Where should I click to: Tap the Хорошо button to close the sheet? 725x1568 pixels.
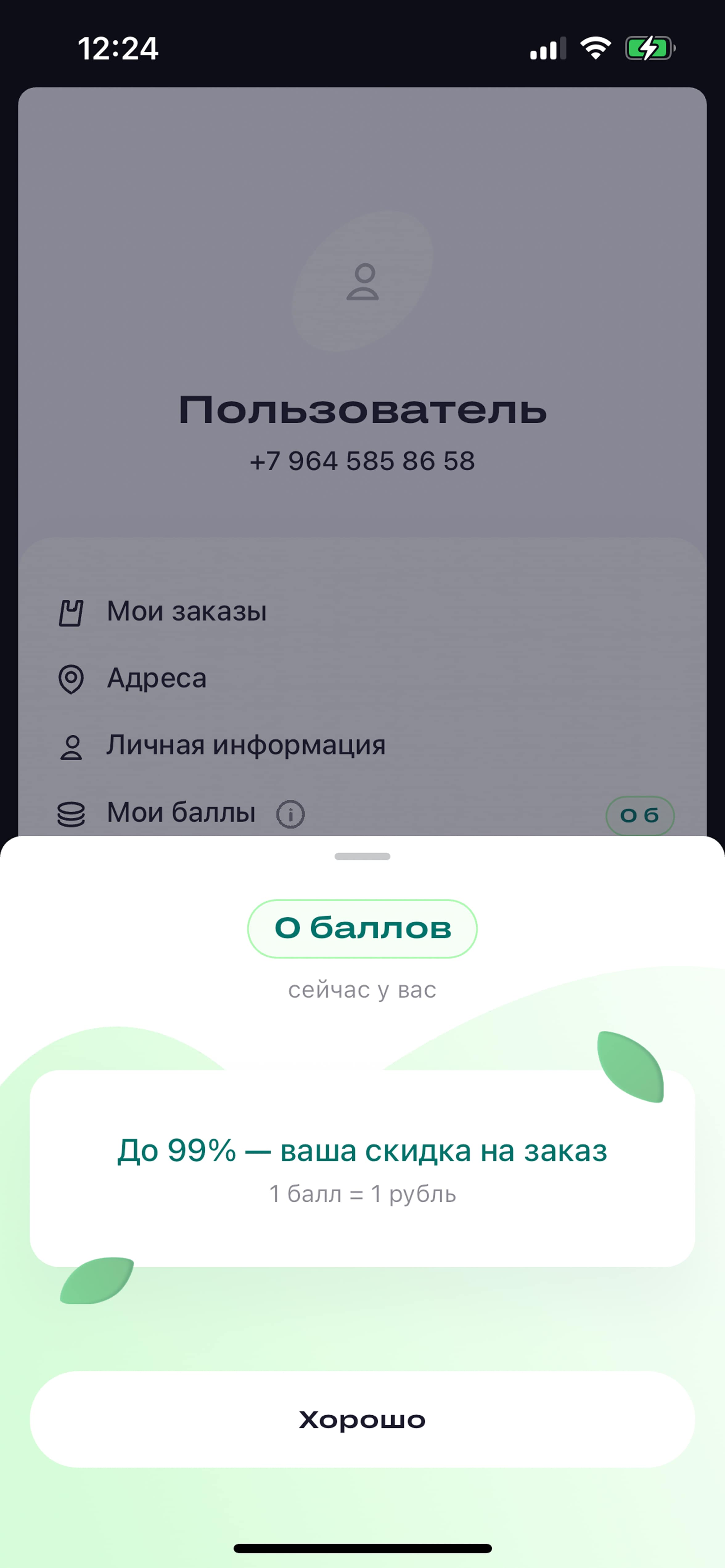click(362, 1419)
